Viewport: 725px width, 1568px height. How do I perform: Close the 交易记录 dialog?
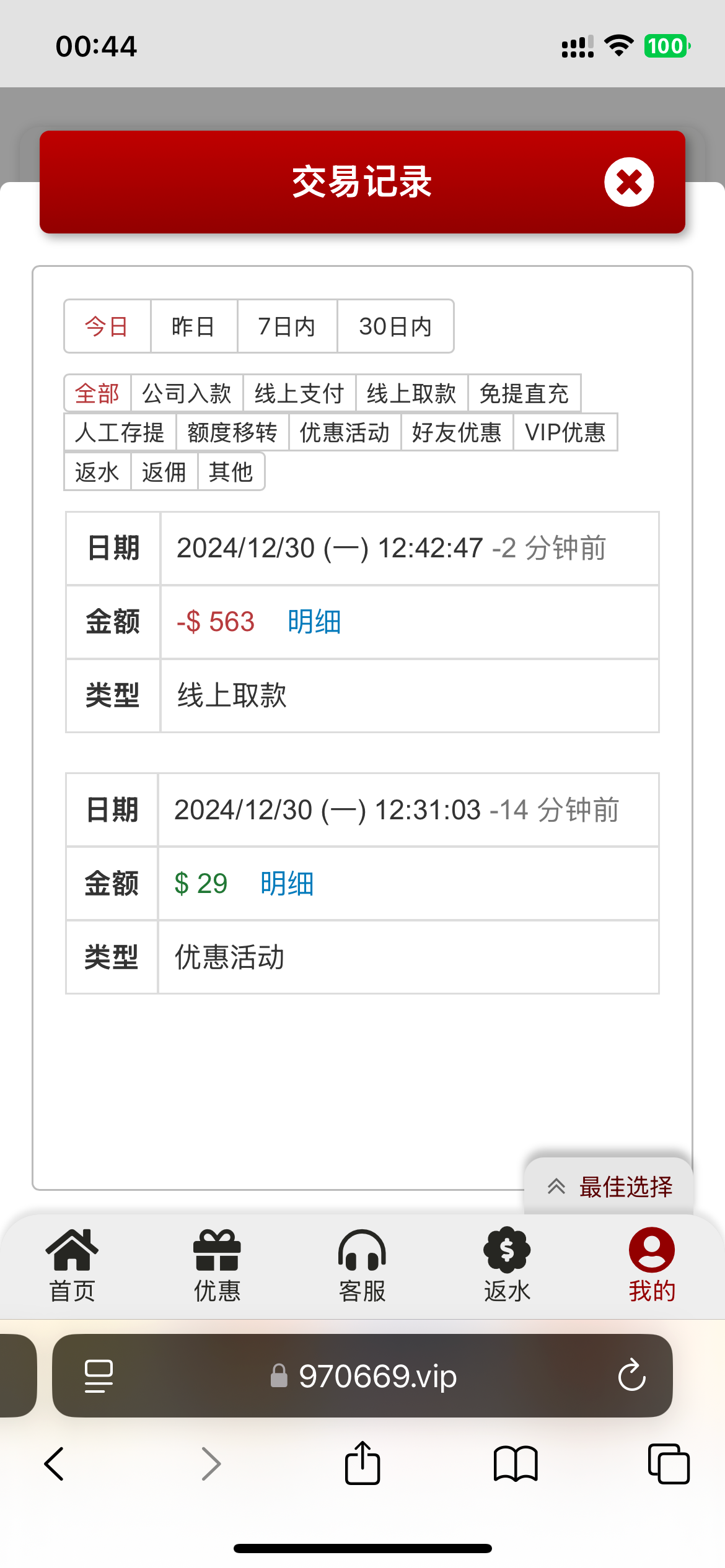(x=629, y=182)
